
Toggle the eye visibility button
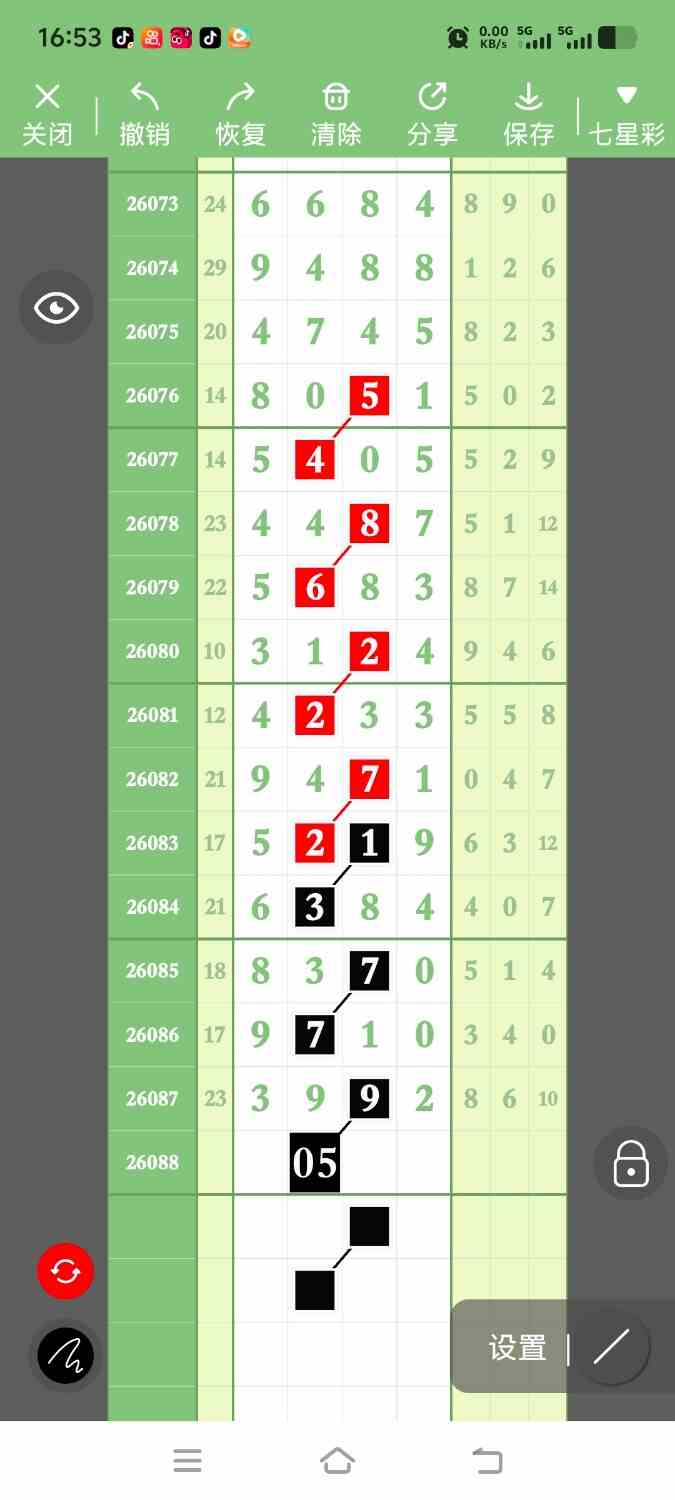click(56, 308)
